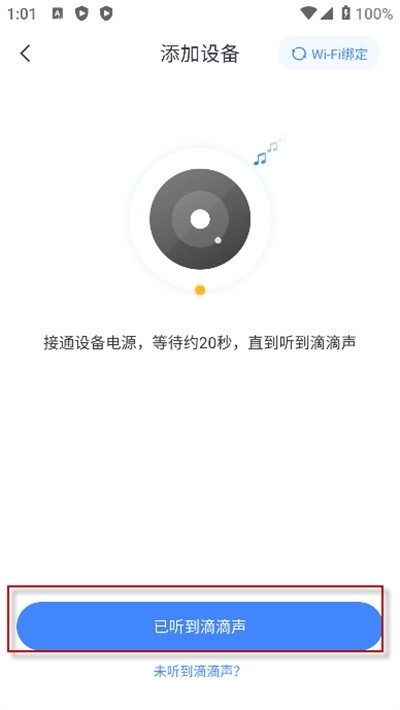Go back using the top-left arrow

(x=25, y=53)
